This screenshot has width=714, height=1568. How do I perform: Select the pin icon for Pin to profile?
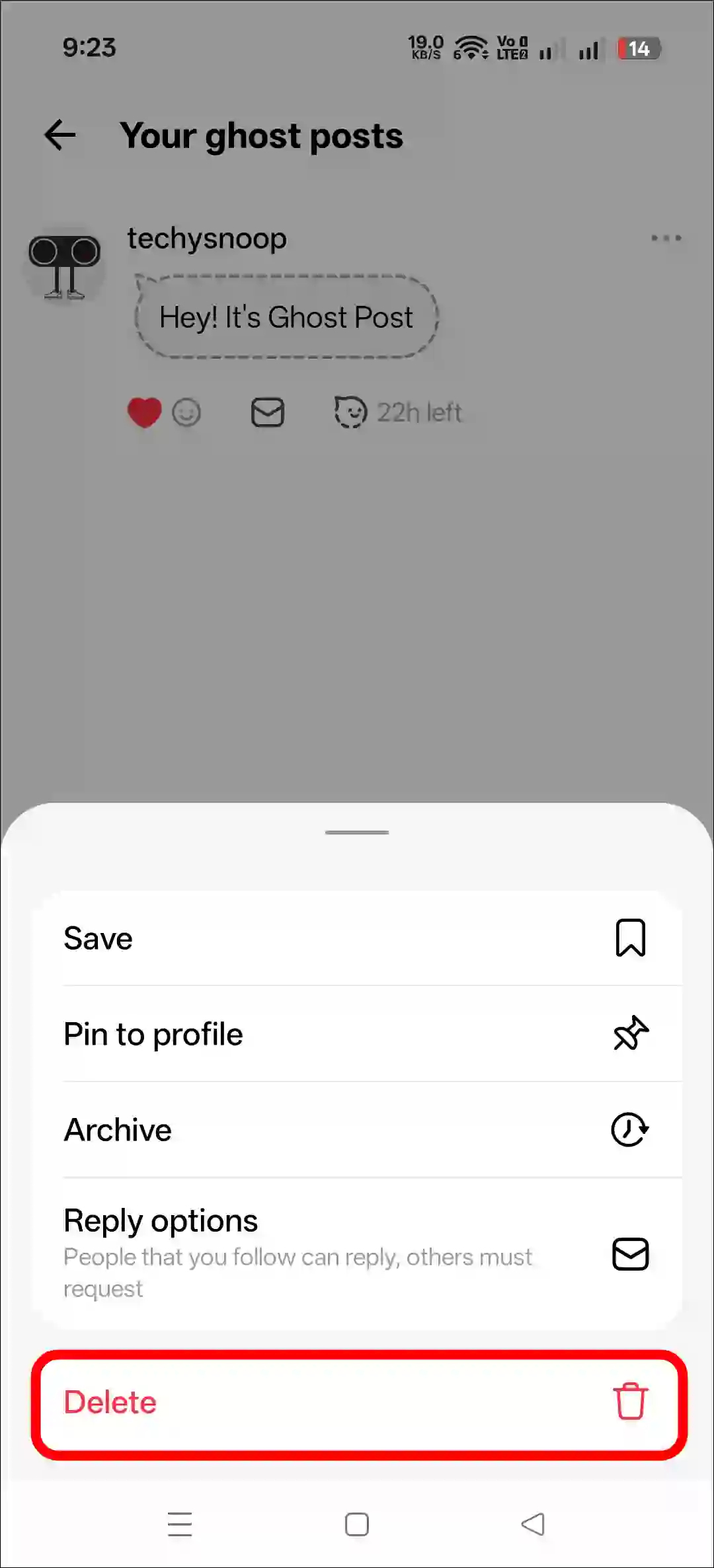(630, 1034)
